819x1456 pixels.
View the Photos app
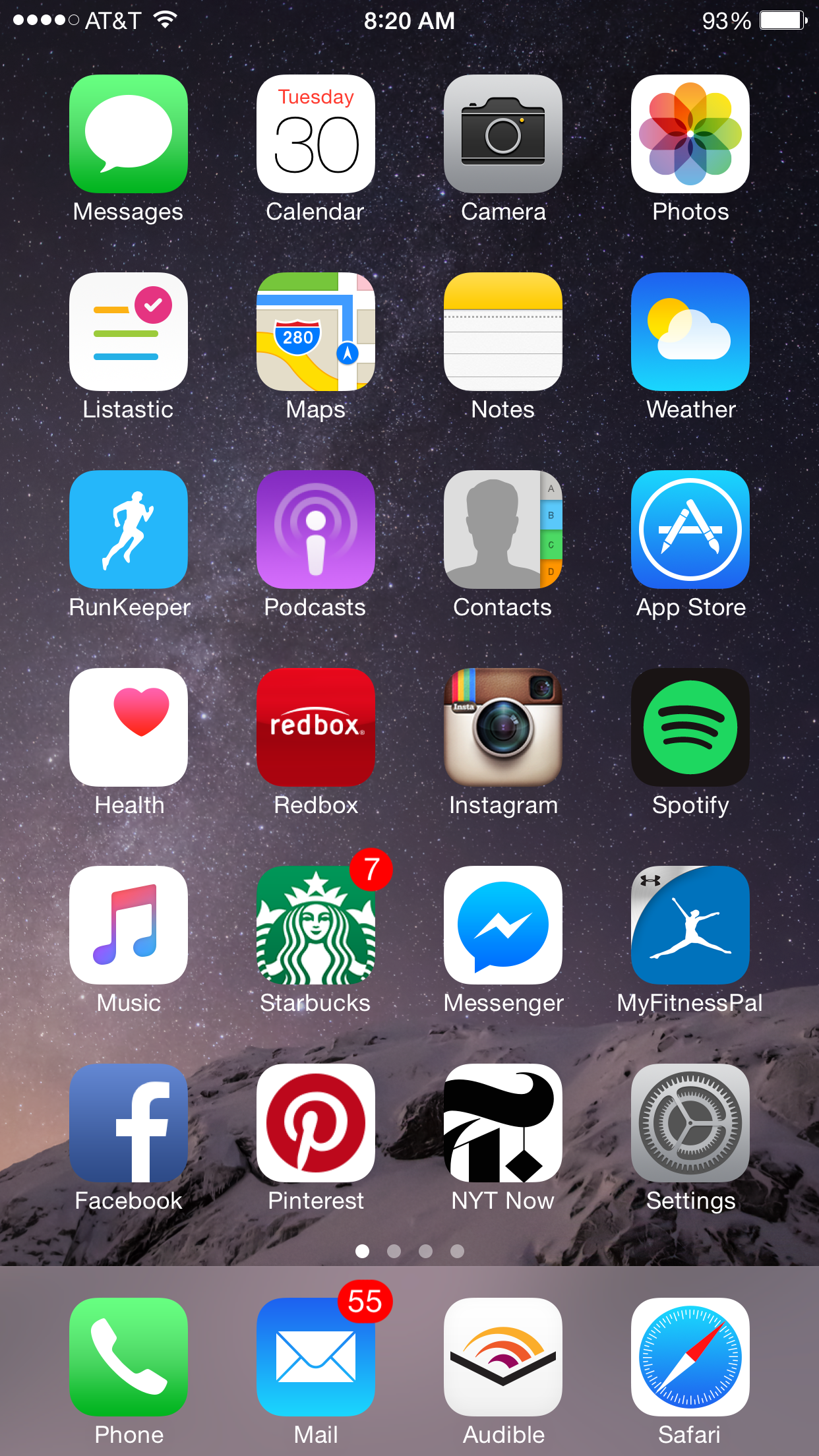[x=690, y=134]
